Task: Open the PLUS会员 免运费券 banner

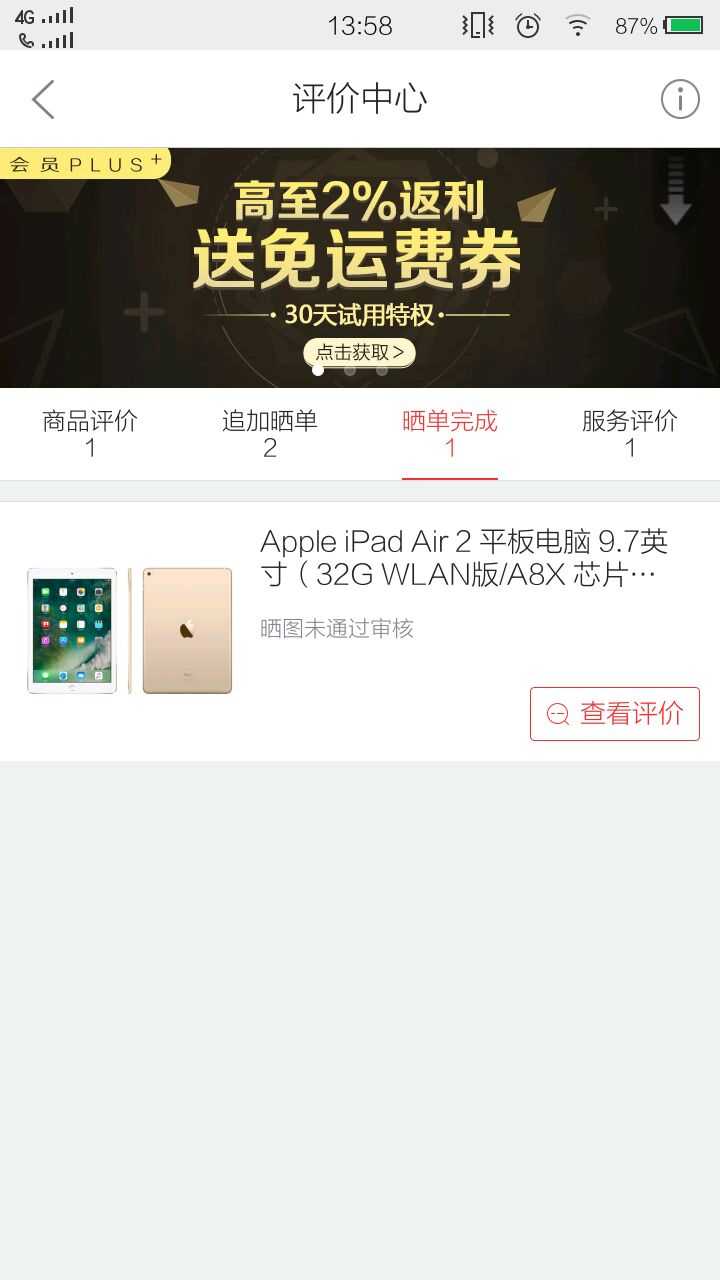Action: [360, 250]
